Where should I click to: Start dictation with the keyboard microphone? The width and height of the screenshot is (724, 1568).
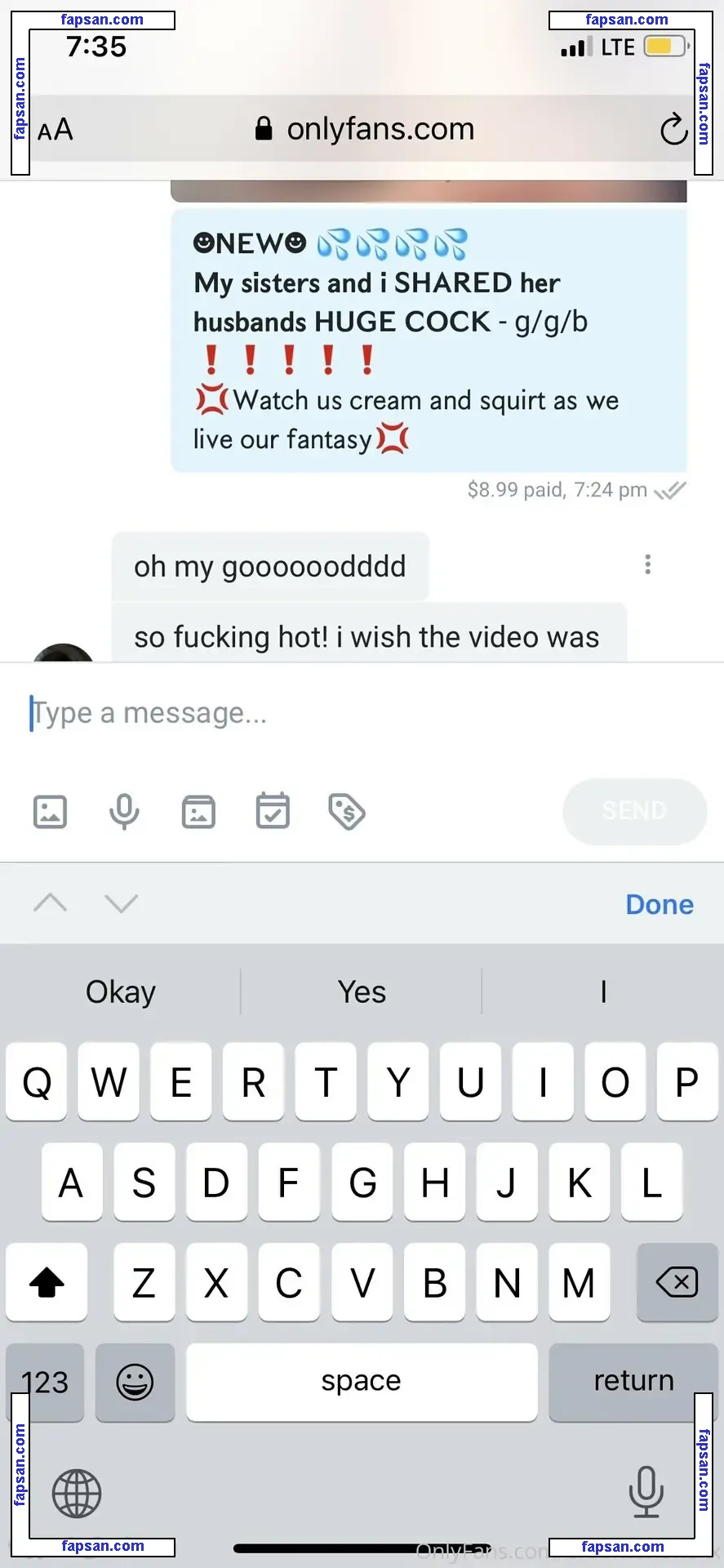pos(646,1491)
